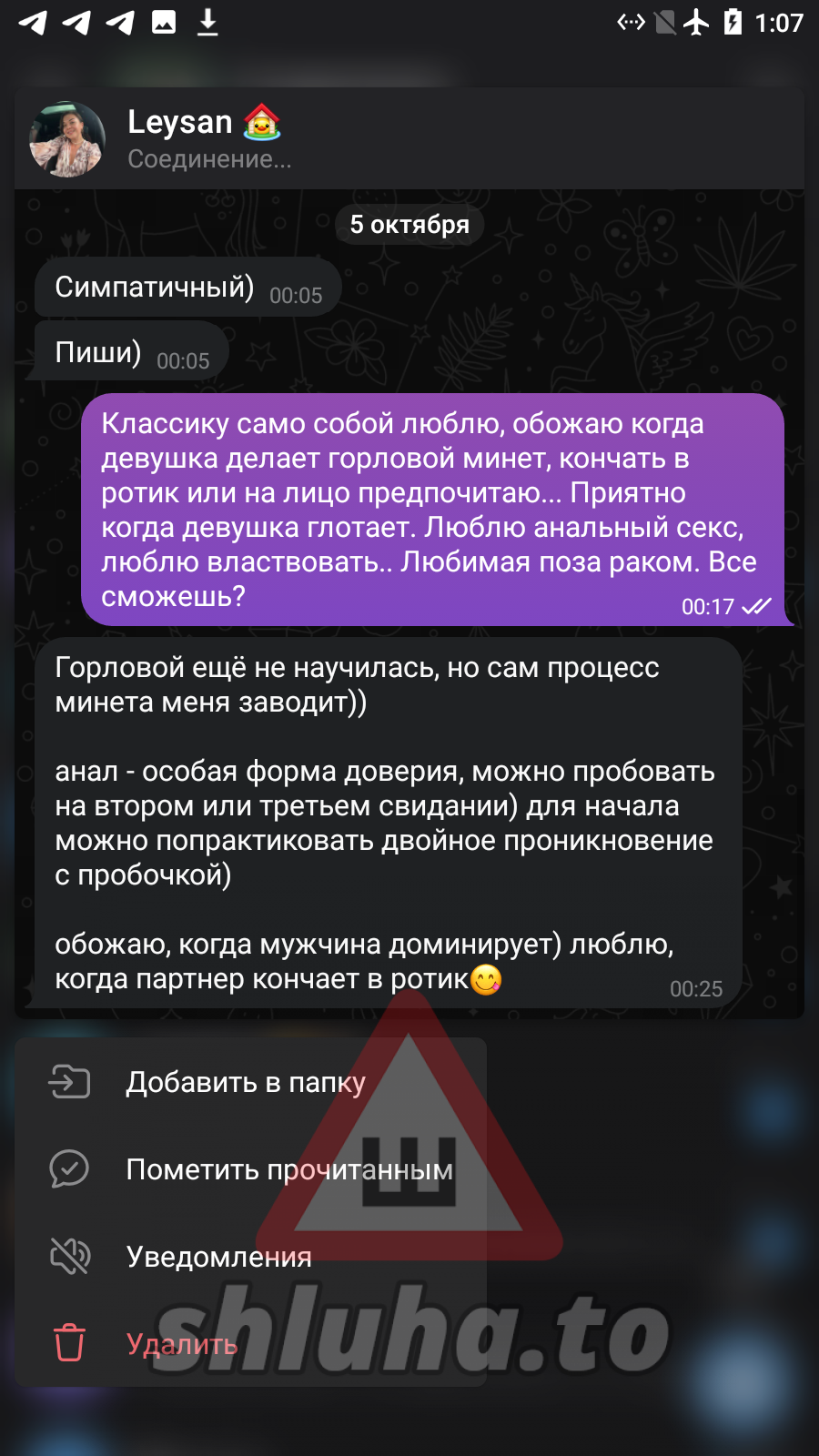Open Leysan's profile avatar

(67, 139)
